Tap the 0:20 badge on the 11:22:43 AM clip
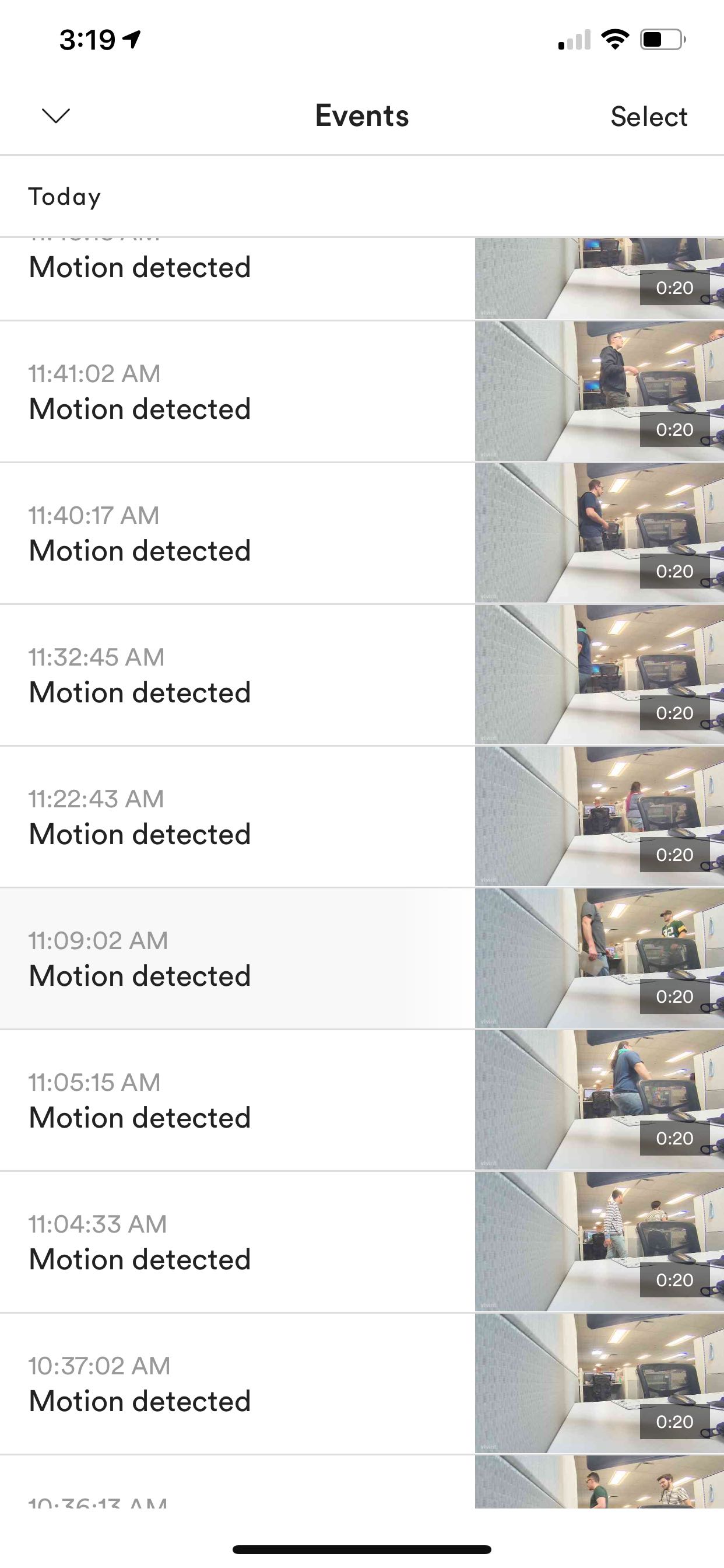 pos(676,854)
